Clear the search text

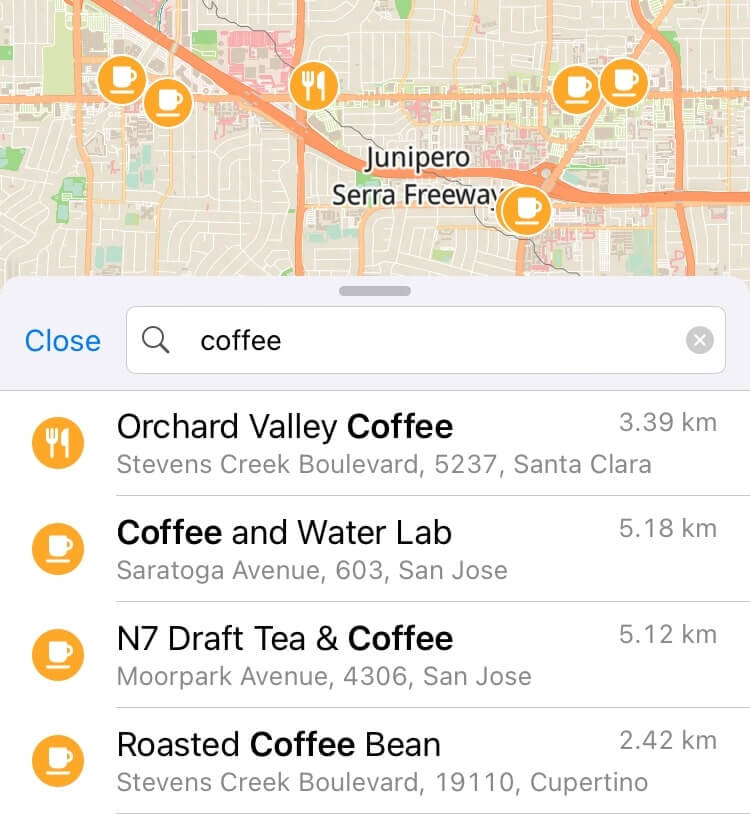pos(700,341)
